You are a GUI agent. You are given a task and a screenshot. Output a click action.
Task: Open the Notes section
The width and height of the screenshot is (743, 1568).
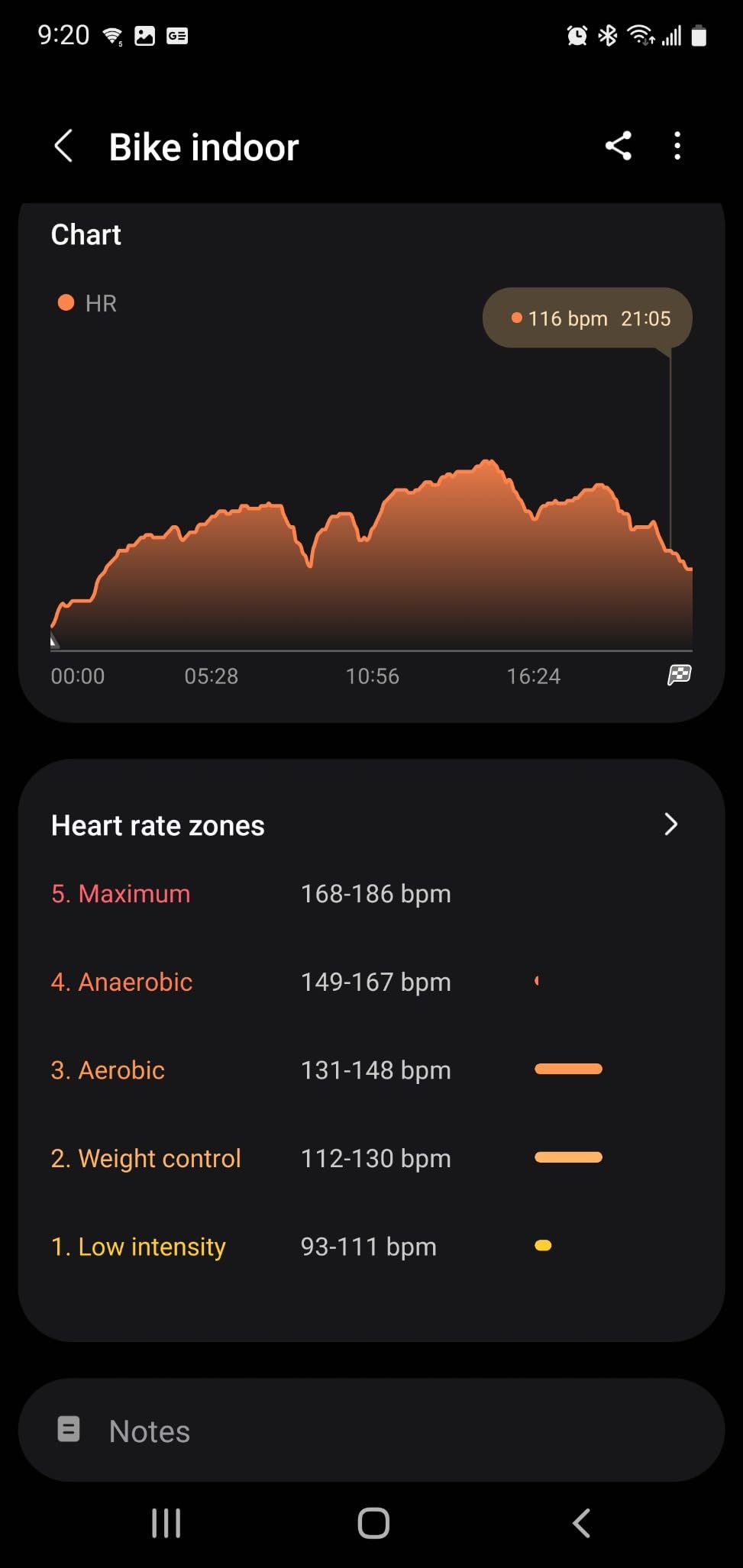pos(371,1431)
